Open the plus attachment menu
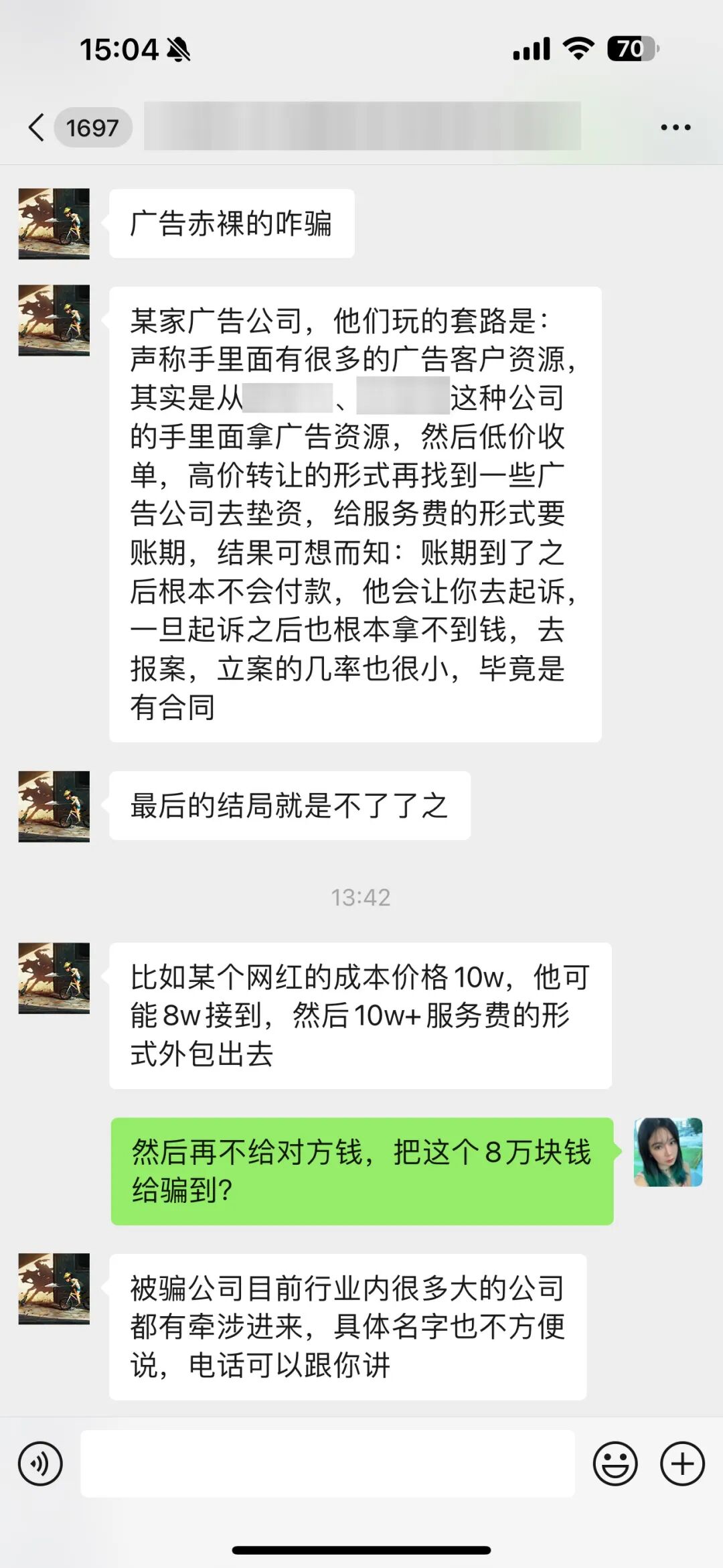The image size is (723, 1568). click(682, 1464)
